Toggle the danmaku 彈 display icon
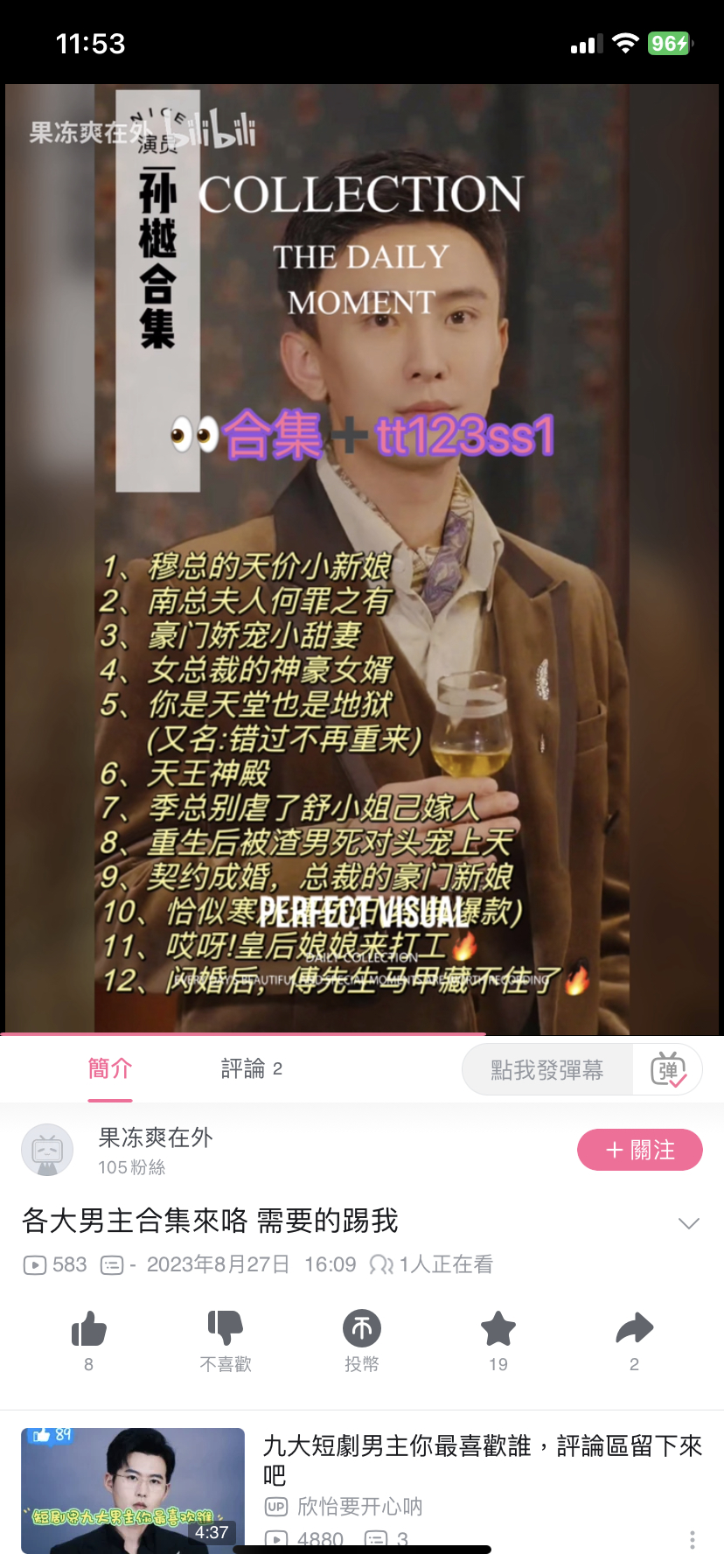Screen dimensions: 724x1568 tap(669, 1070)
